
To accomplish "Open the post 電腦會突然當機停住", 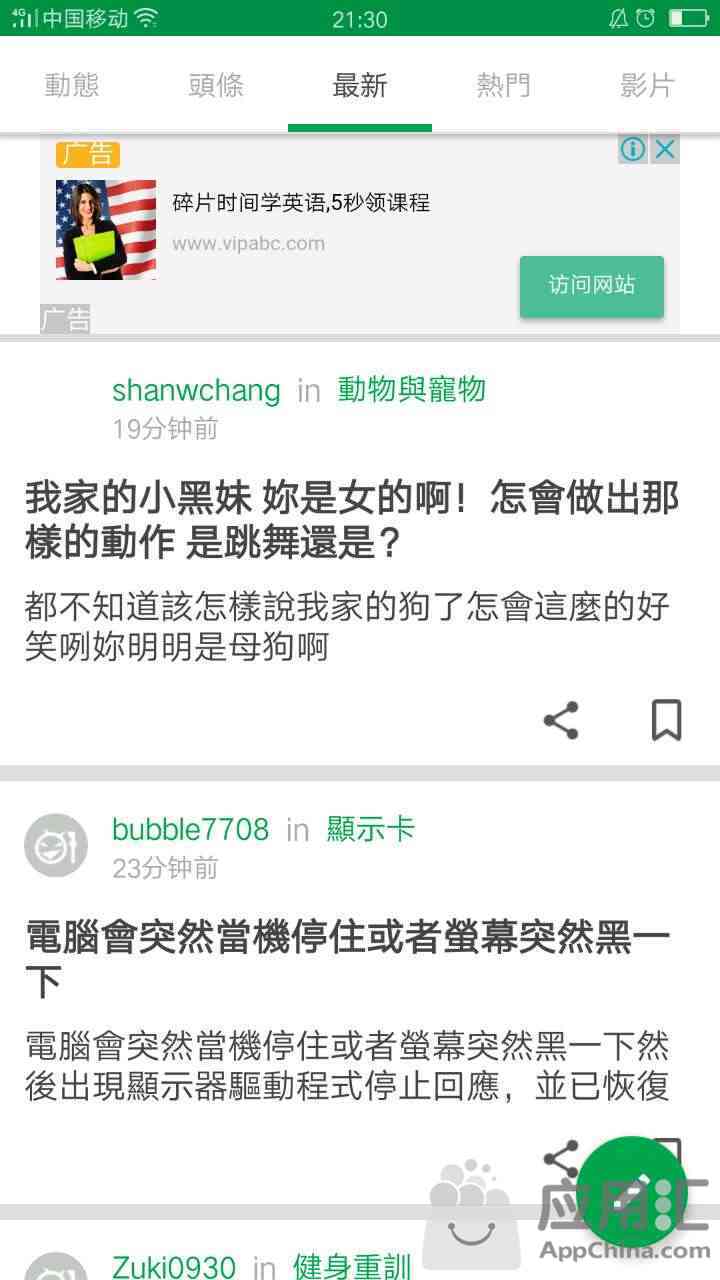I will click(x=347, y=958).
